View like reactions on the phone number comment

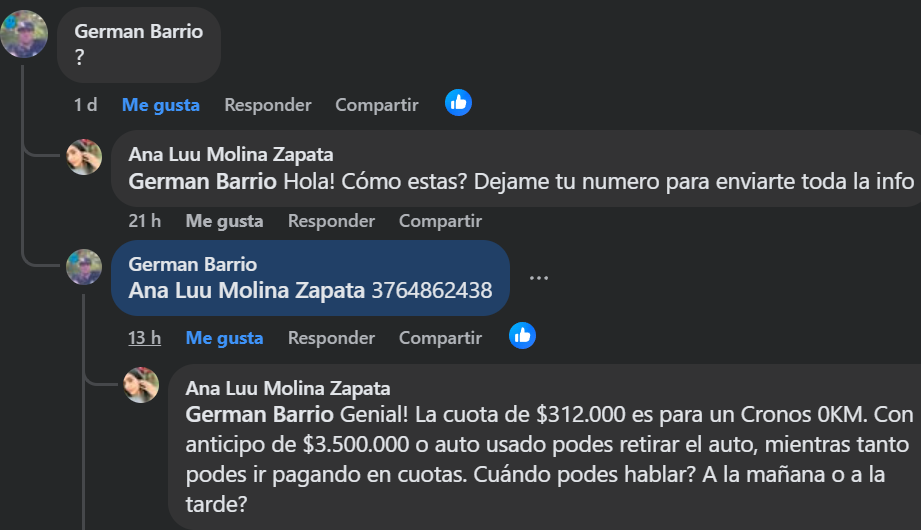pyautogui.click(x=522, y=336)
